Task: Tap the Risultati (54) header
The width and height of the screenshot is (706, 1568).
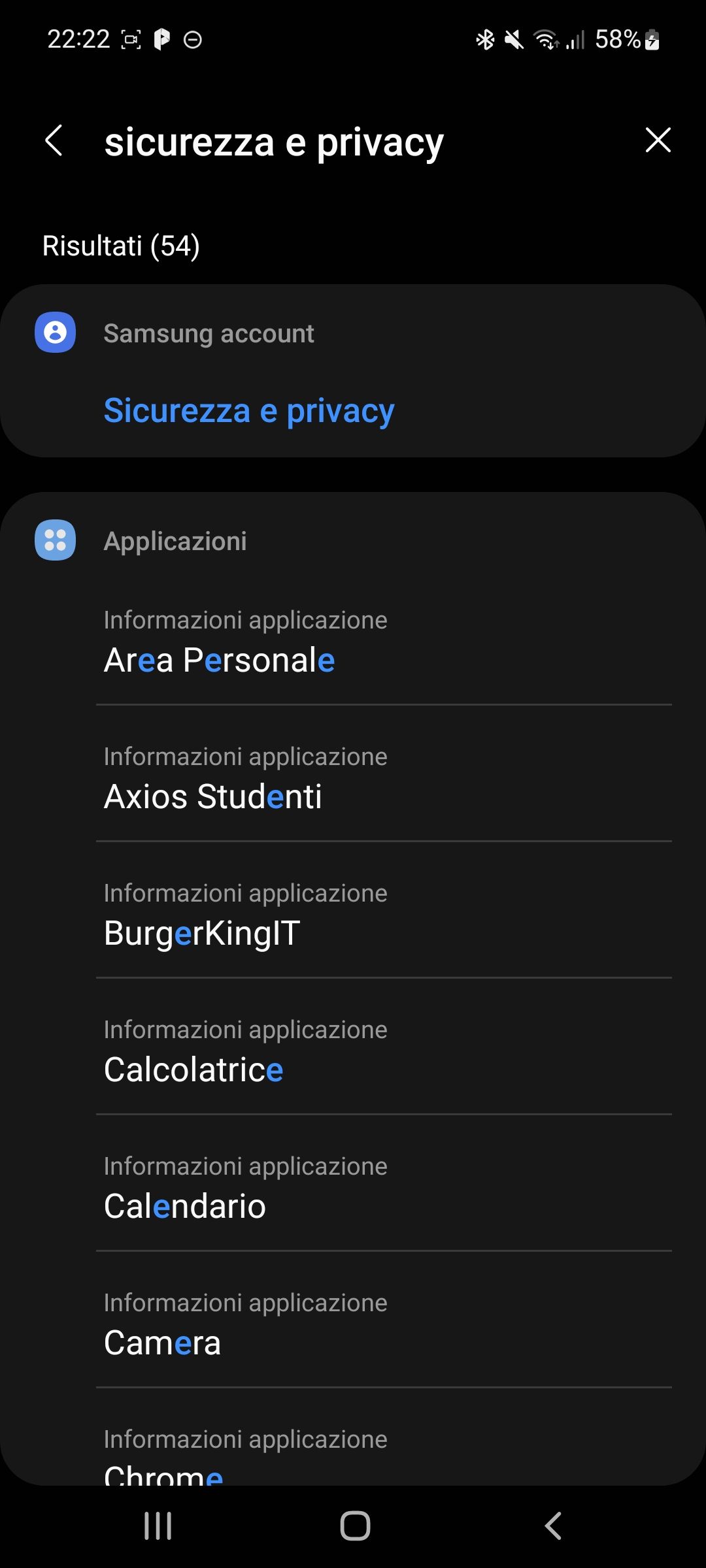Action: [x=120, y=246]
